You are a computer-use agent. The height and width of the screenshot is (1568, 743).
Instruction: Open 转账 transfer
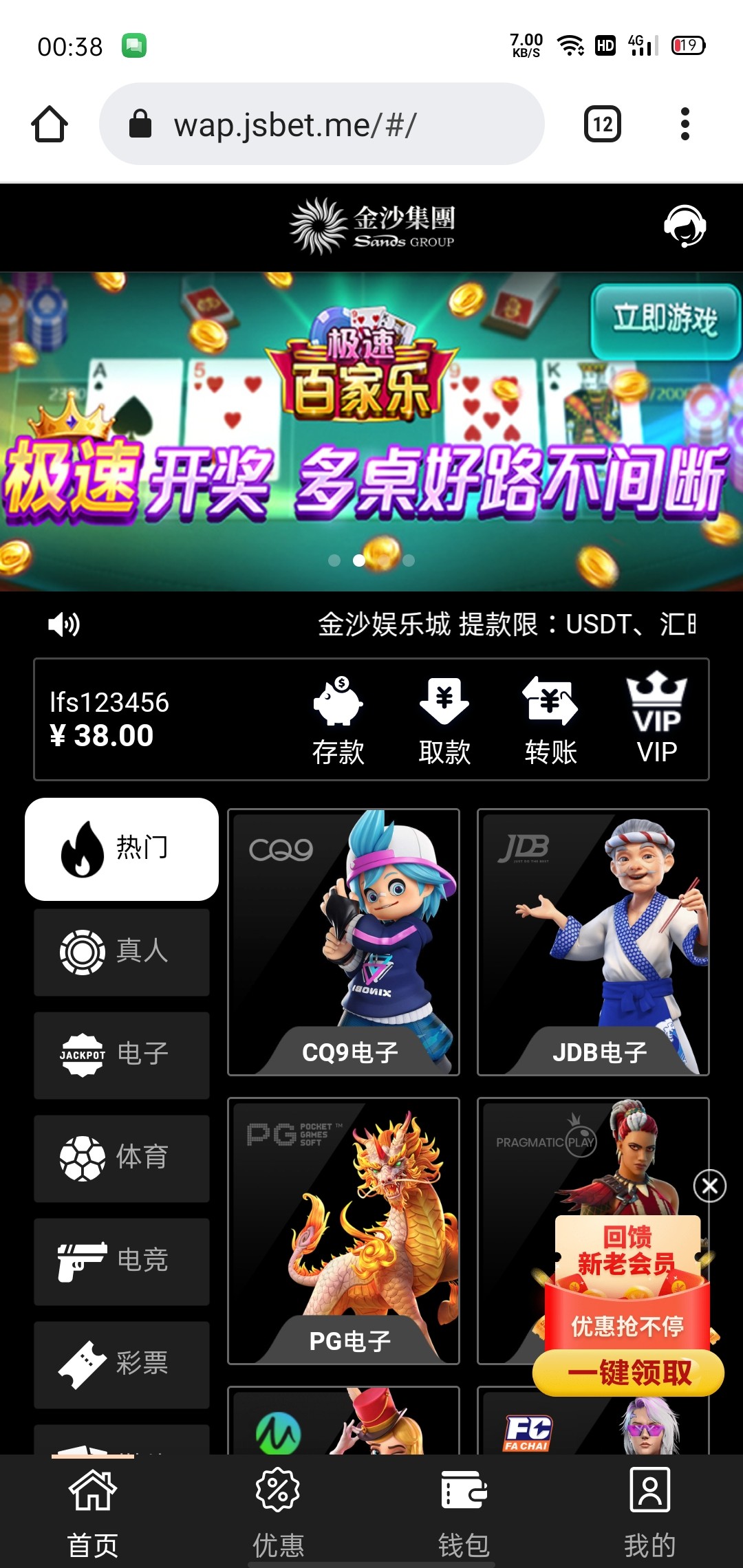tap(550, 721)
